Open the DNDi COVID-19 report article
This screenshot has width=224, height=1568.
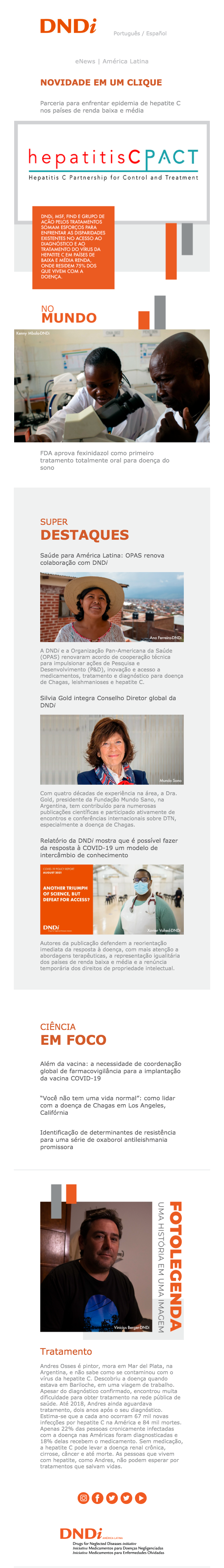coord(109,847)
